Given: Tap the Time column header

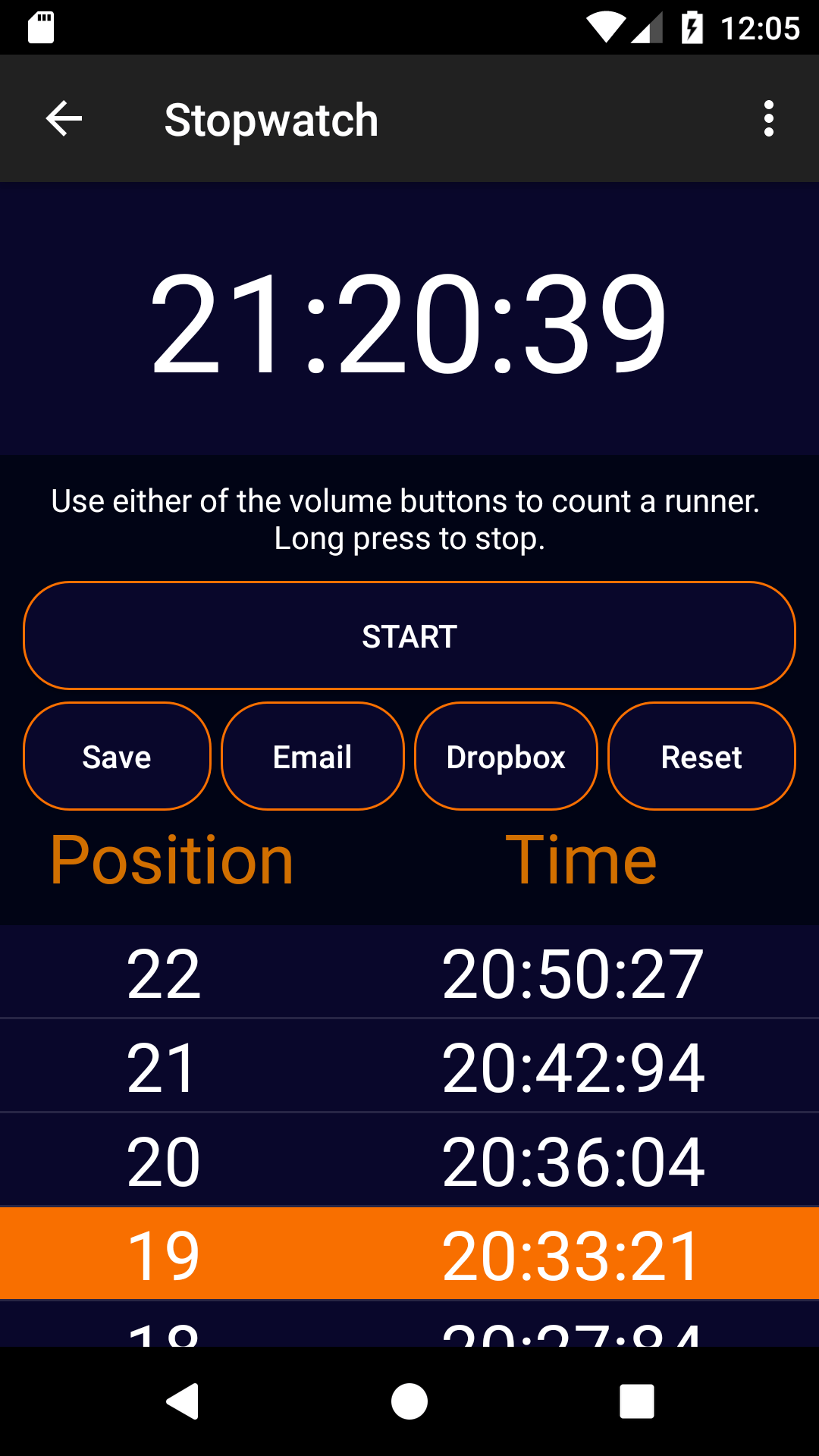Looking at the screenshot, I should coord(582,858).
